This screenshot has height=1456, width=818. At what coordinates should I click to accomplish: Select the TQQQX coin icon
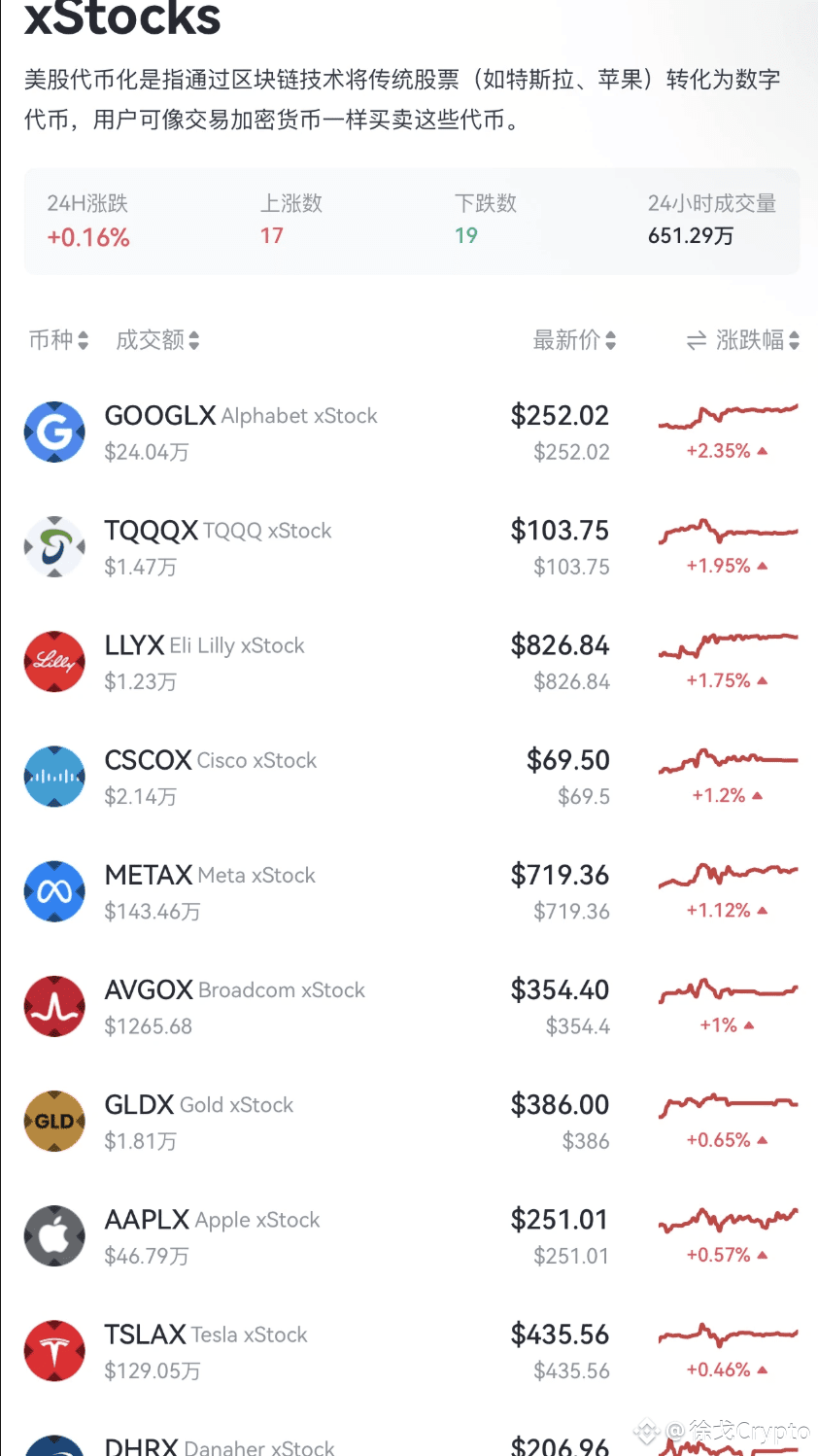pos(54,546)
